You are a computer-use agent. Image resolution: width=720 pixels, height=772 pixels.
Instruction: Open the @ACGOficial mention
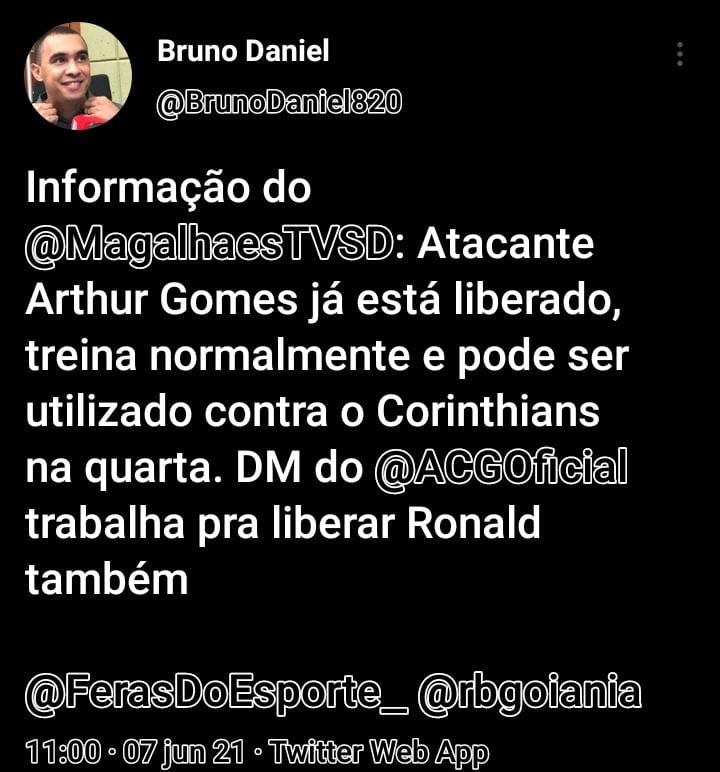click(501, 470)
